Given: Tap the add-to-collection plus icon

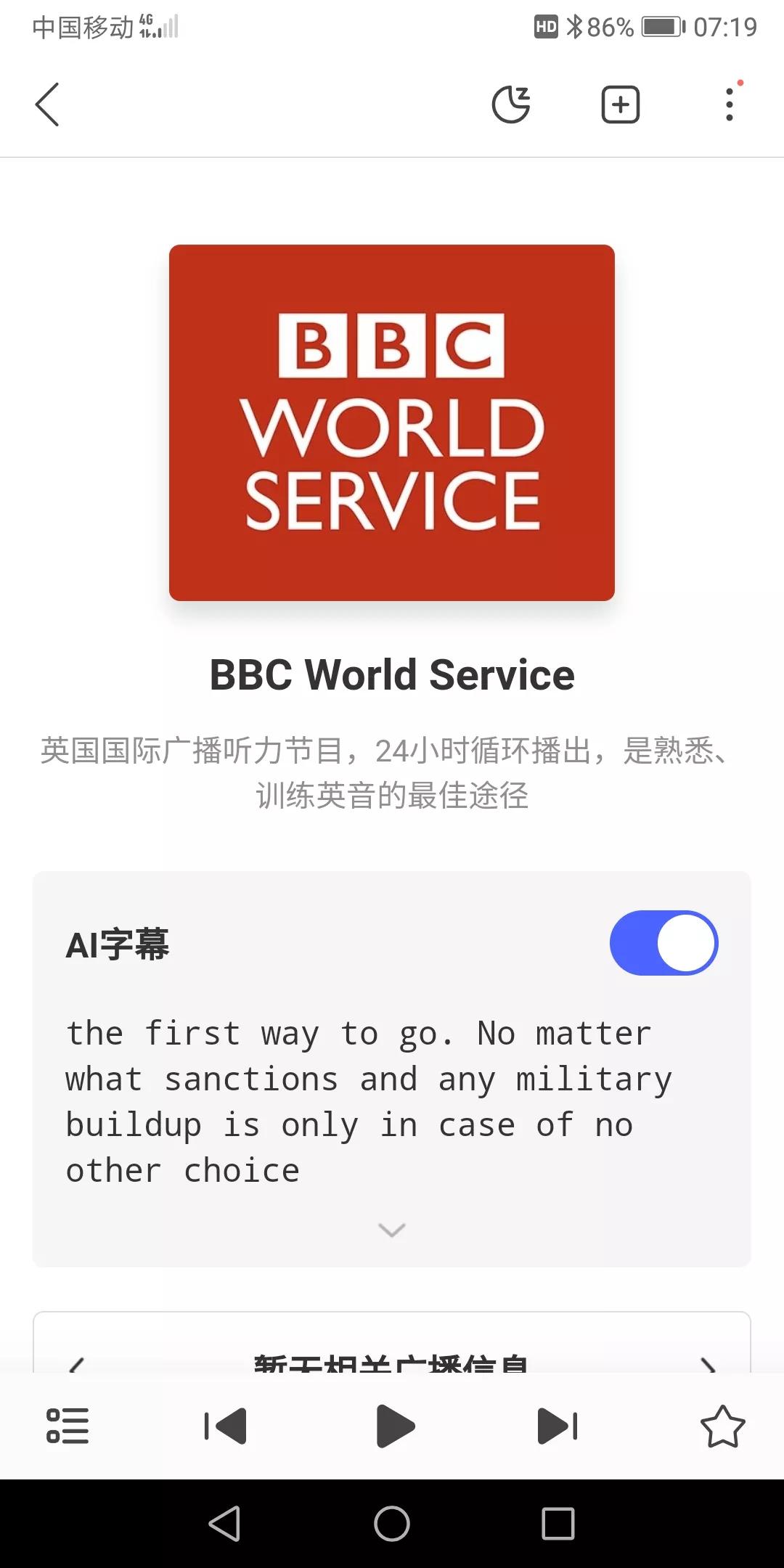Looking at the screenshot, I should 621,105.
